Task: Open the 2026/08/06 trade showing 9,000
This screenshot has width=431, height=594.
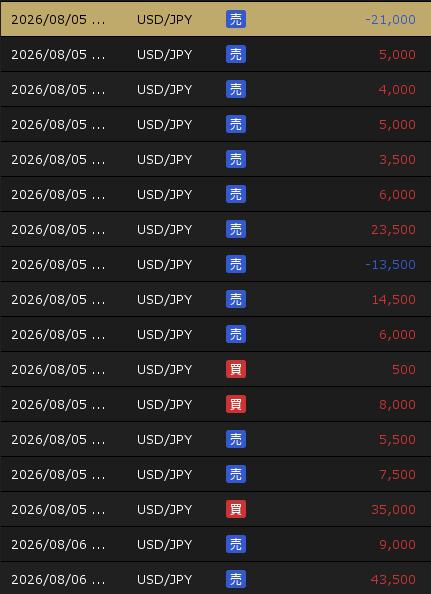Action: click(x=216, y=544)
